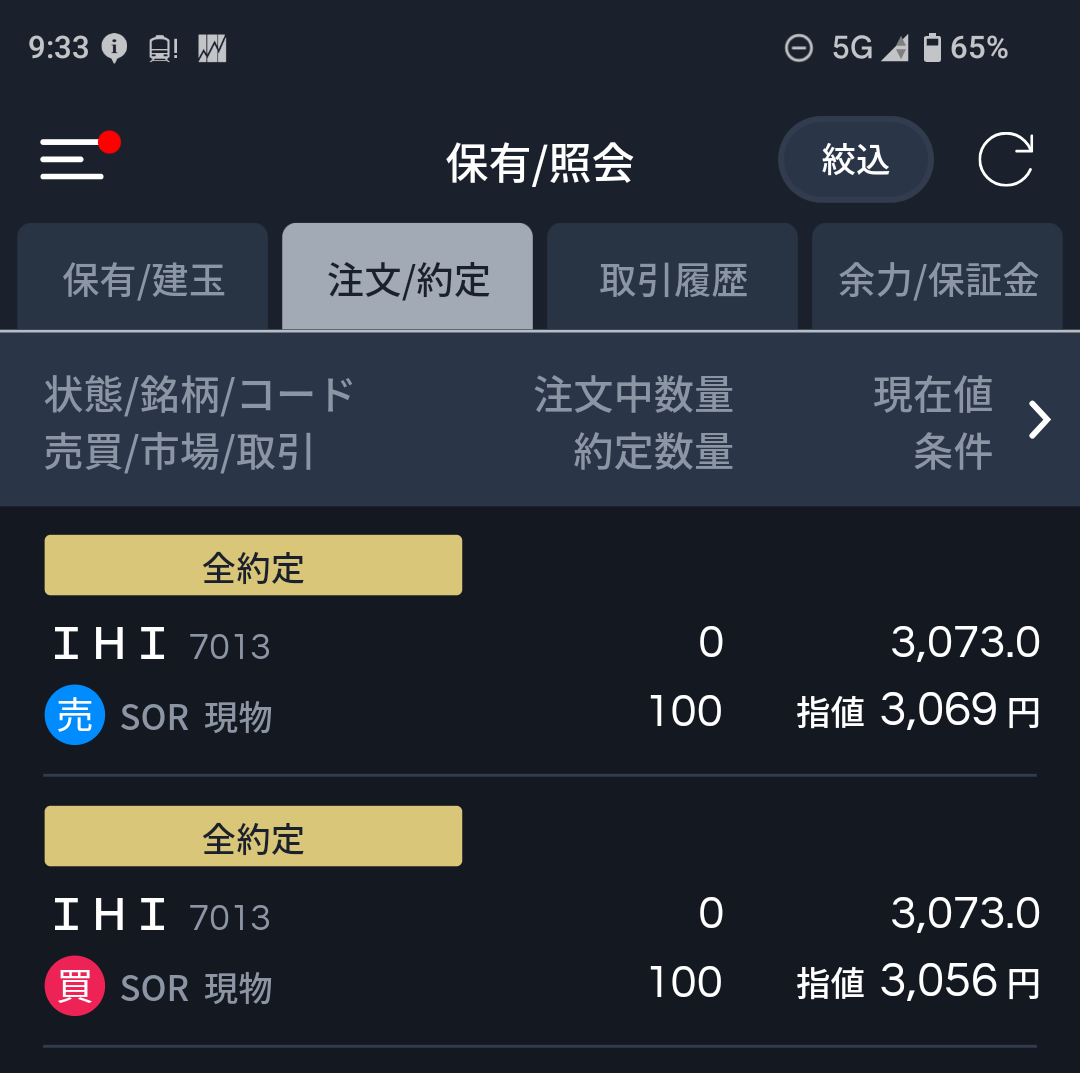The height and width of the screenshot is (1073, 1080).
Task: Go to the 取引履歴 tab
Action: 673,279
